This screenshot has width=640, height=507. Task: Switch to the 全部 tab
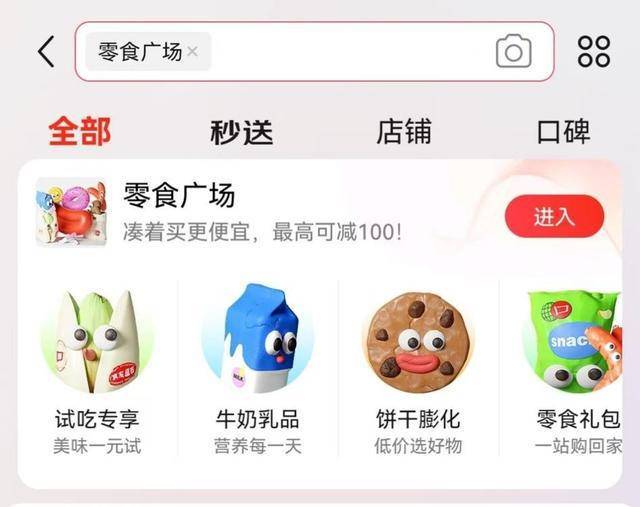click(x=80, y=131)
